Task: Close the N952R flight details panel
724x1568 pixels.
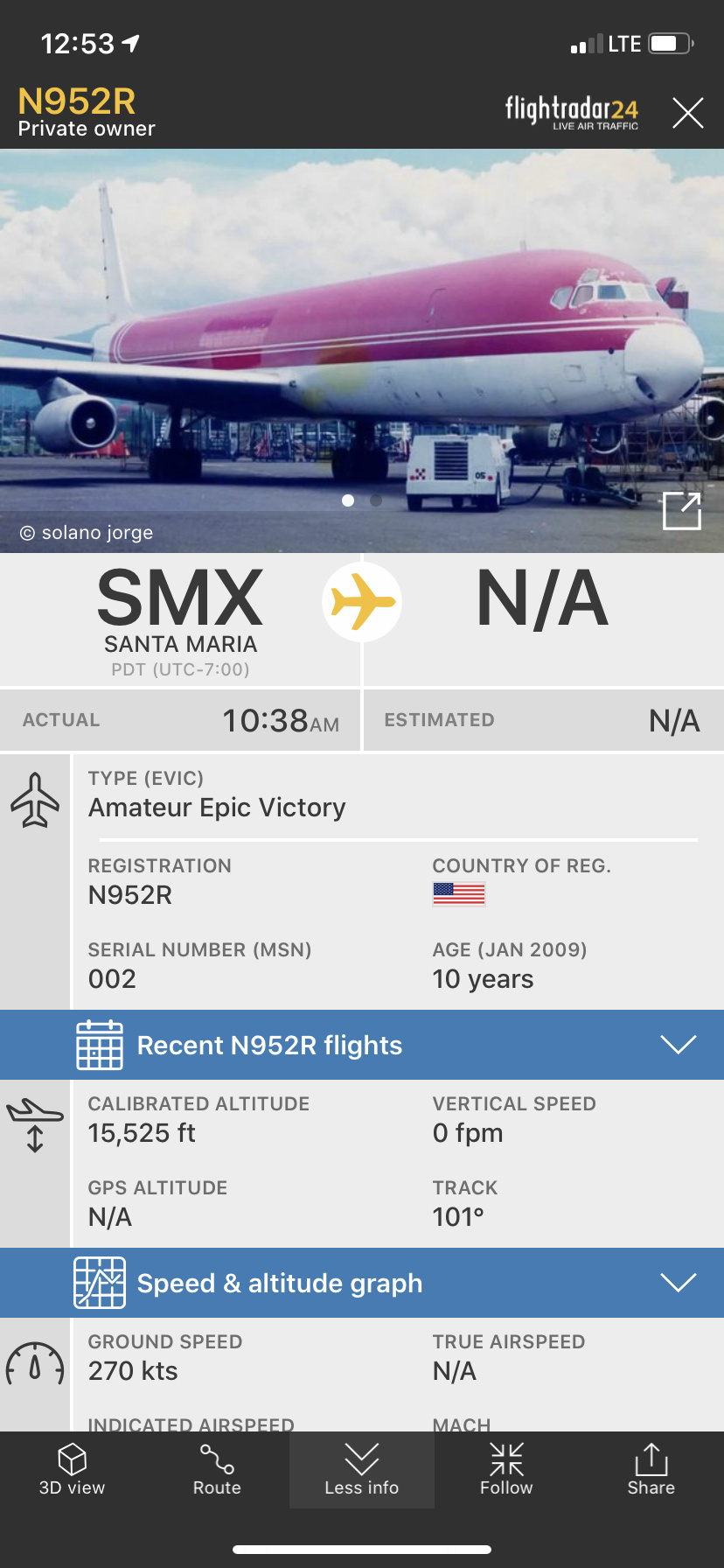Action: [687, 113]
